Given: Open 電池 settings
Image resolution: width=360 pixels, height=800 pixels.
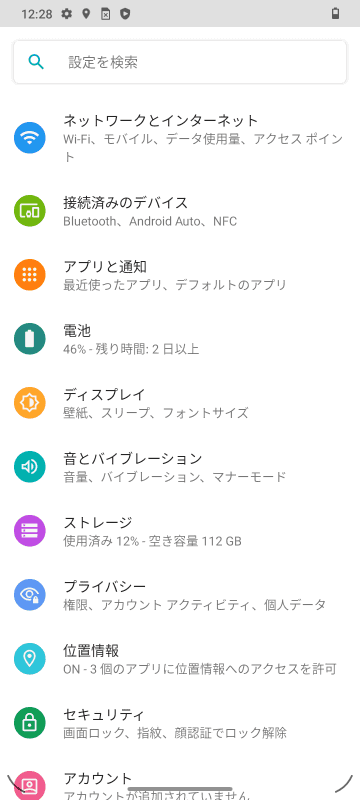Looking at the screenshot, I should tap(180, 339).
